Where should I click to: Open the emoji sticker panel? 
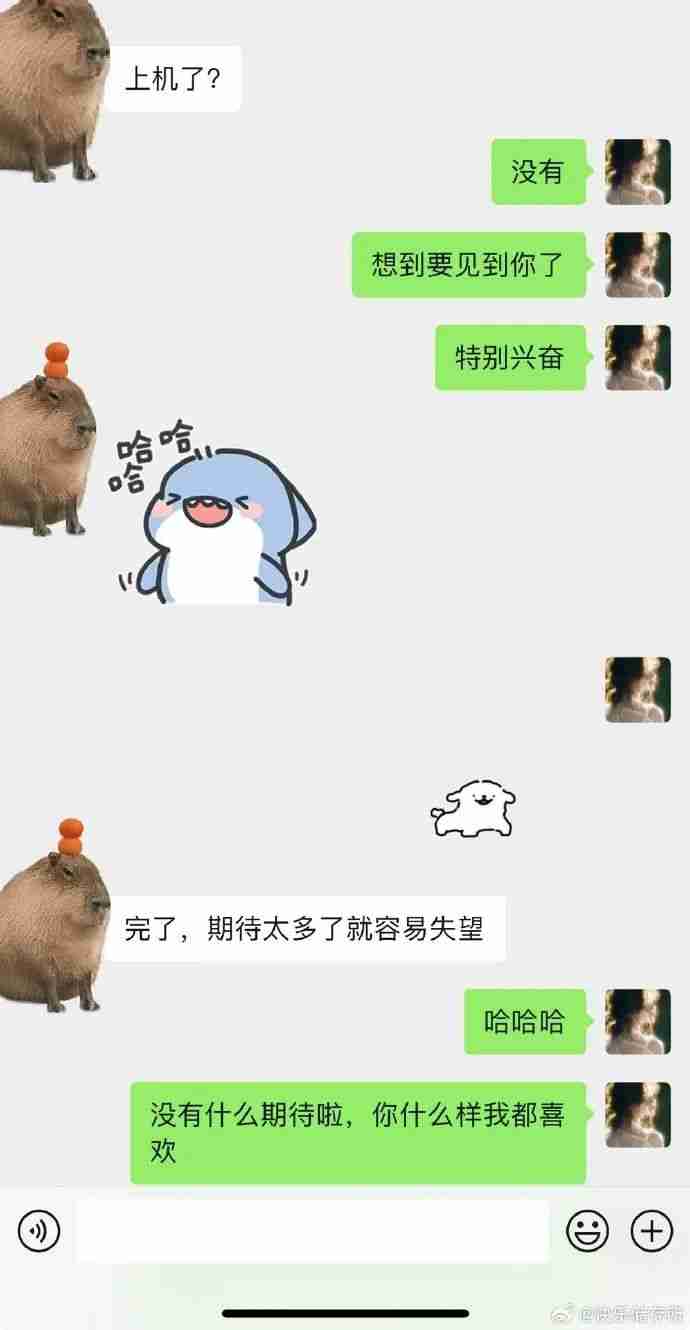click(587, 1231)
